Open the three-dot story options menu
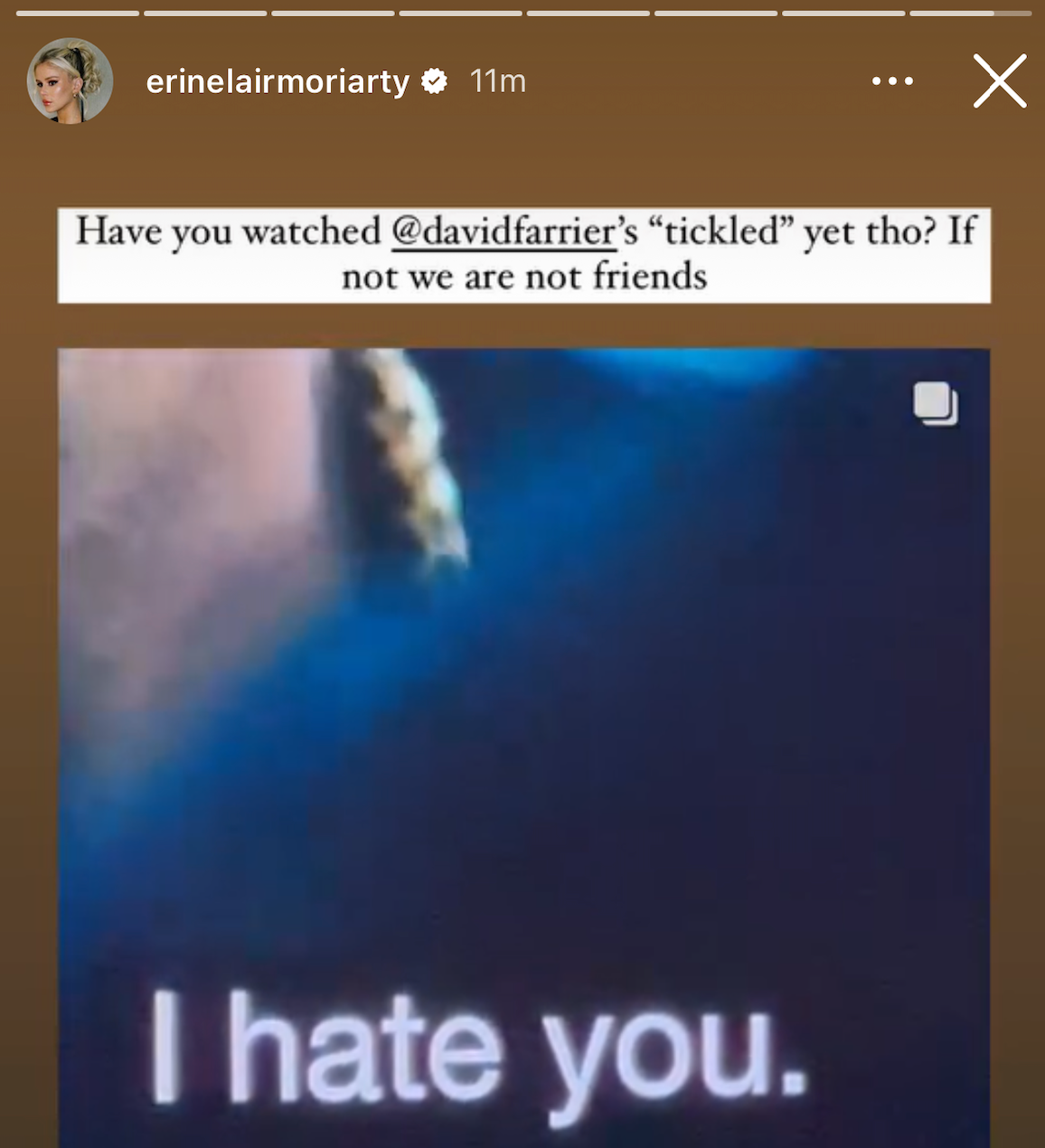The width and height of the screenshot is (1045, 1148). (x=892, y=81)
